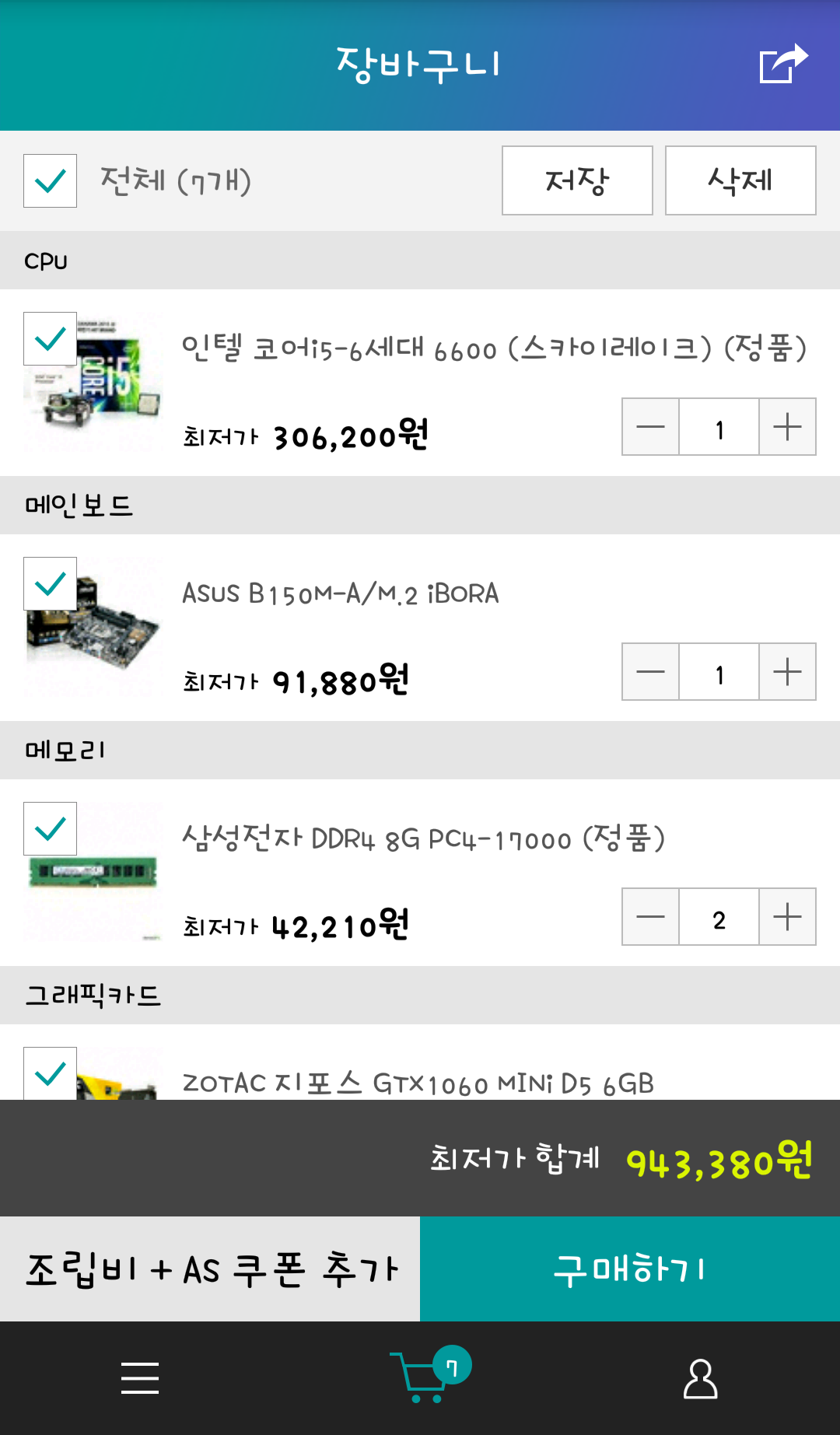840x1435 pixels.
Task: Uncheck the ZOTAC GTX1060 MINI graphics card
Action: tap(51, 1073)
